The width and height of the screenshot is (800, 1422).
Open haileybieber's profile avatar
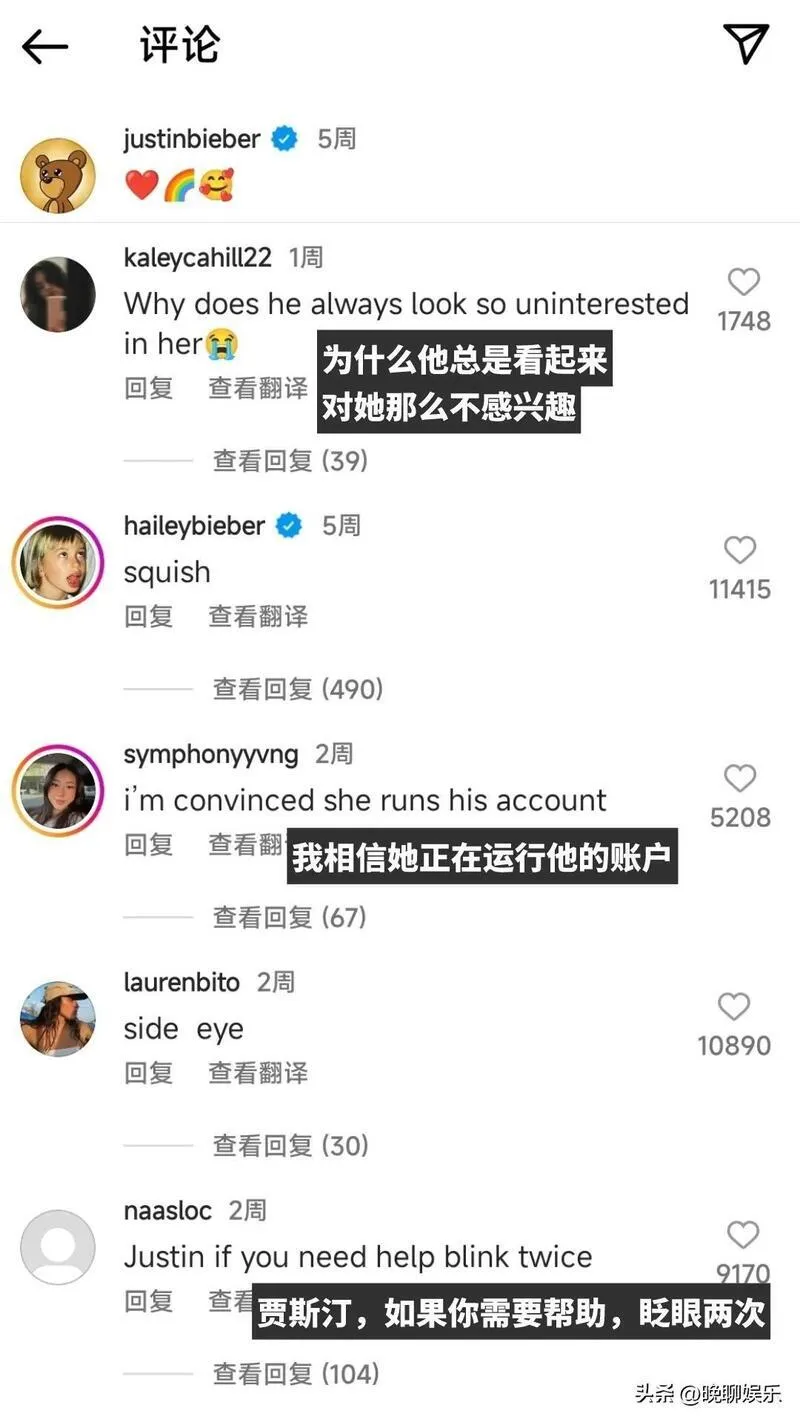(x=58, y=563)
